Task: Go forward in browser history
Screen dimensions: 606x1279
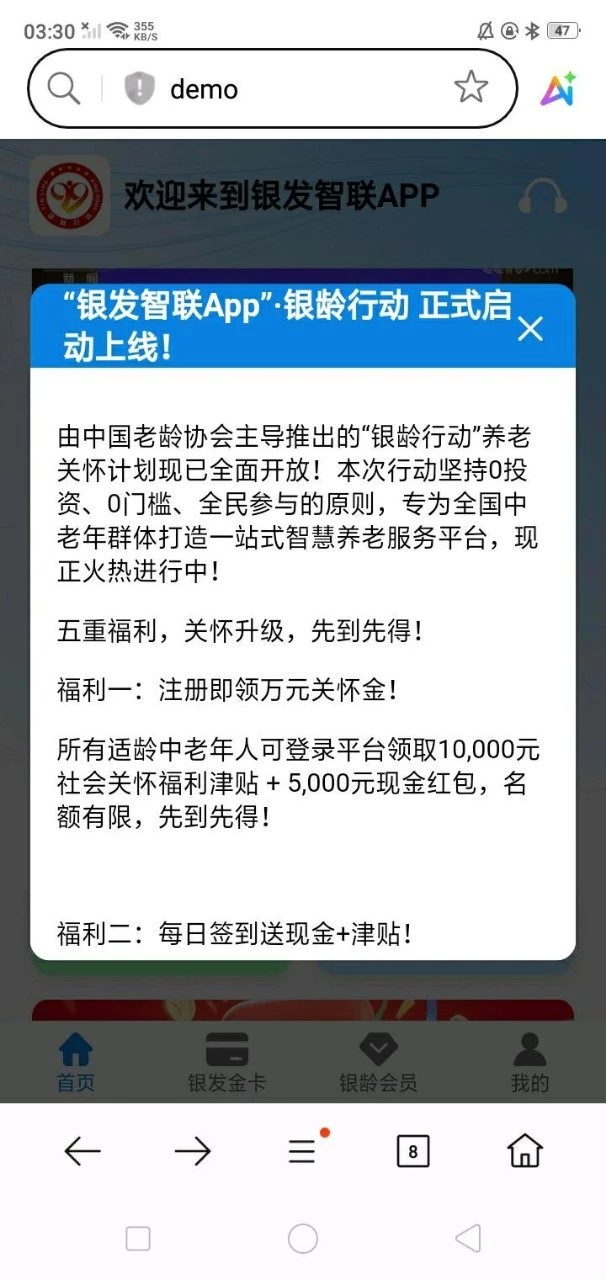Action: pyautogui.click(x=192, y=1152)
